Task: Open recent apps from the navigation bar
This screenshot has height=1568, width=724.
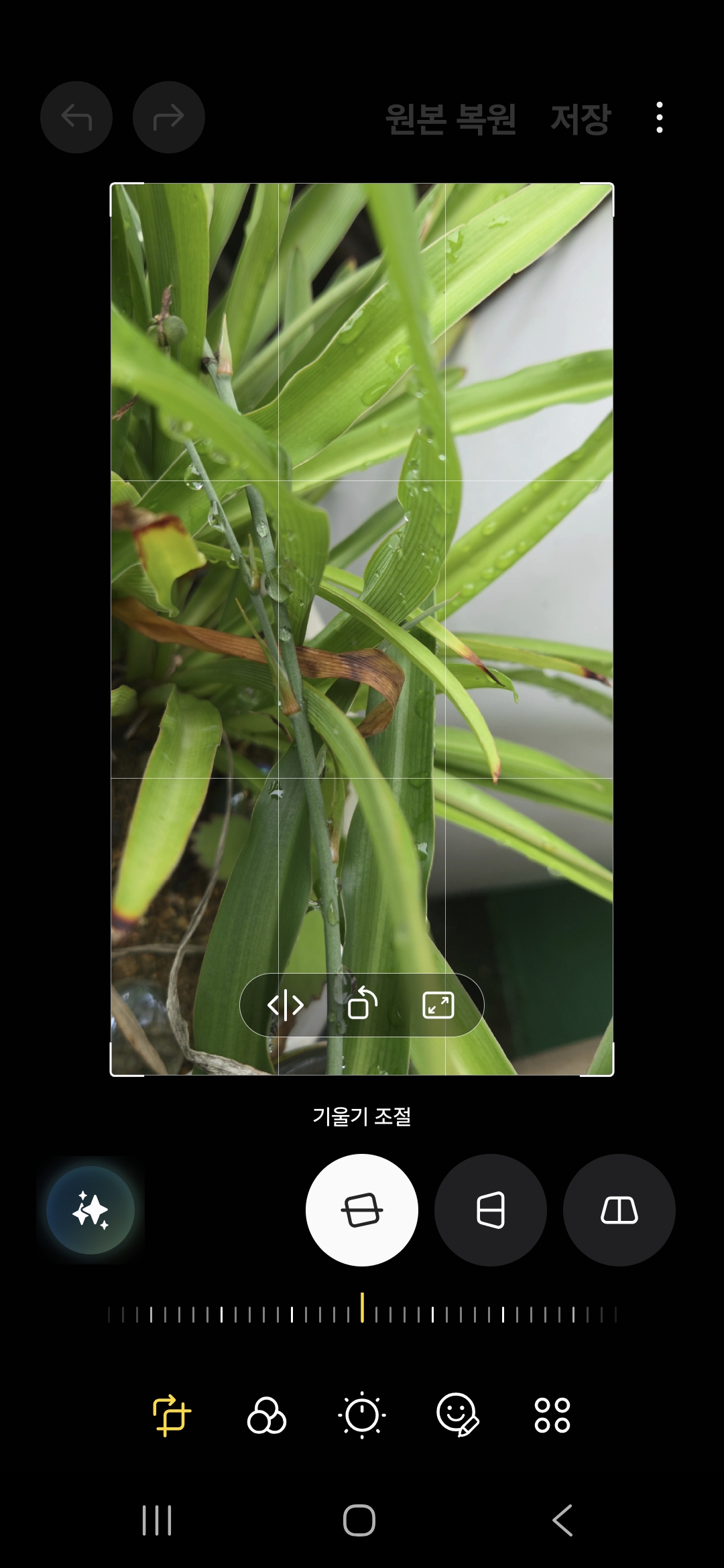Action: click(x=157, y=1520)
